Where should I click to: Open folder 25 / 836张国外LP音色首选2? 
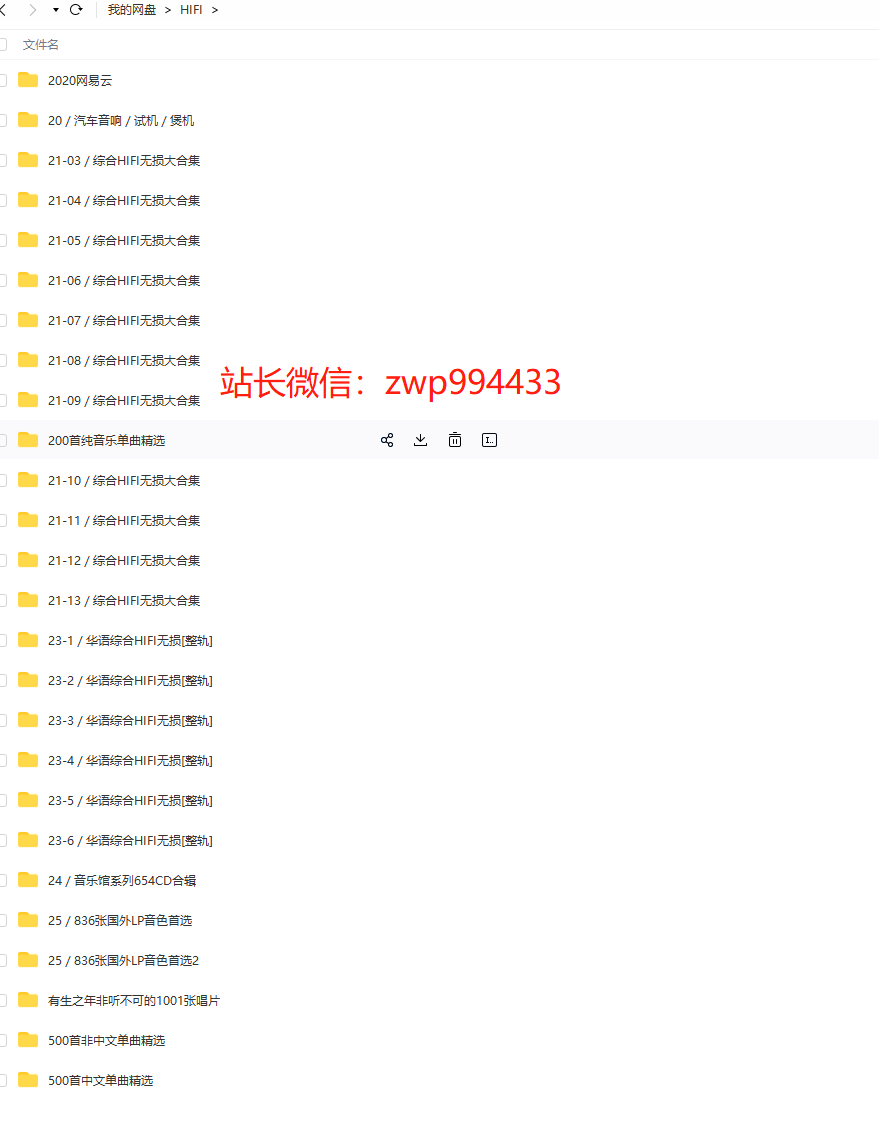click(x=123, y=960)
